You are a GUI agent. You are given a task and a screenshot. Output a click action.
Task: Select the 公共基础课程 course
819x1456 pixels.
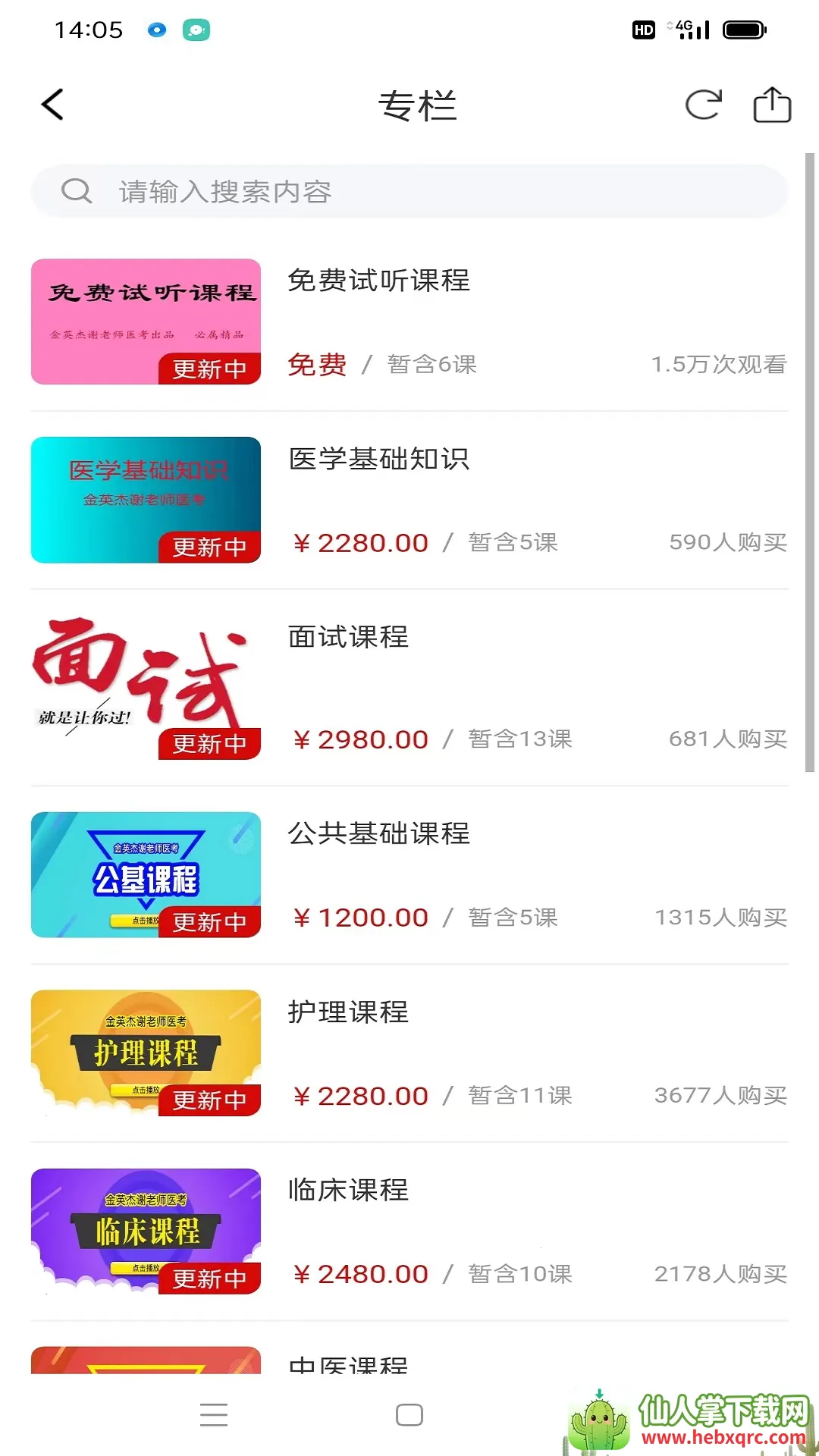(x=409, y=874)
